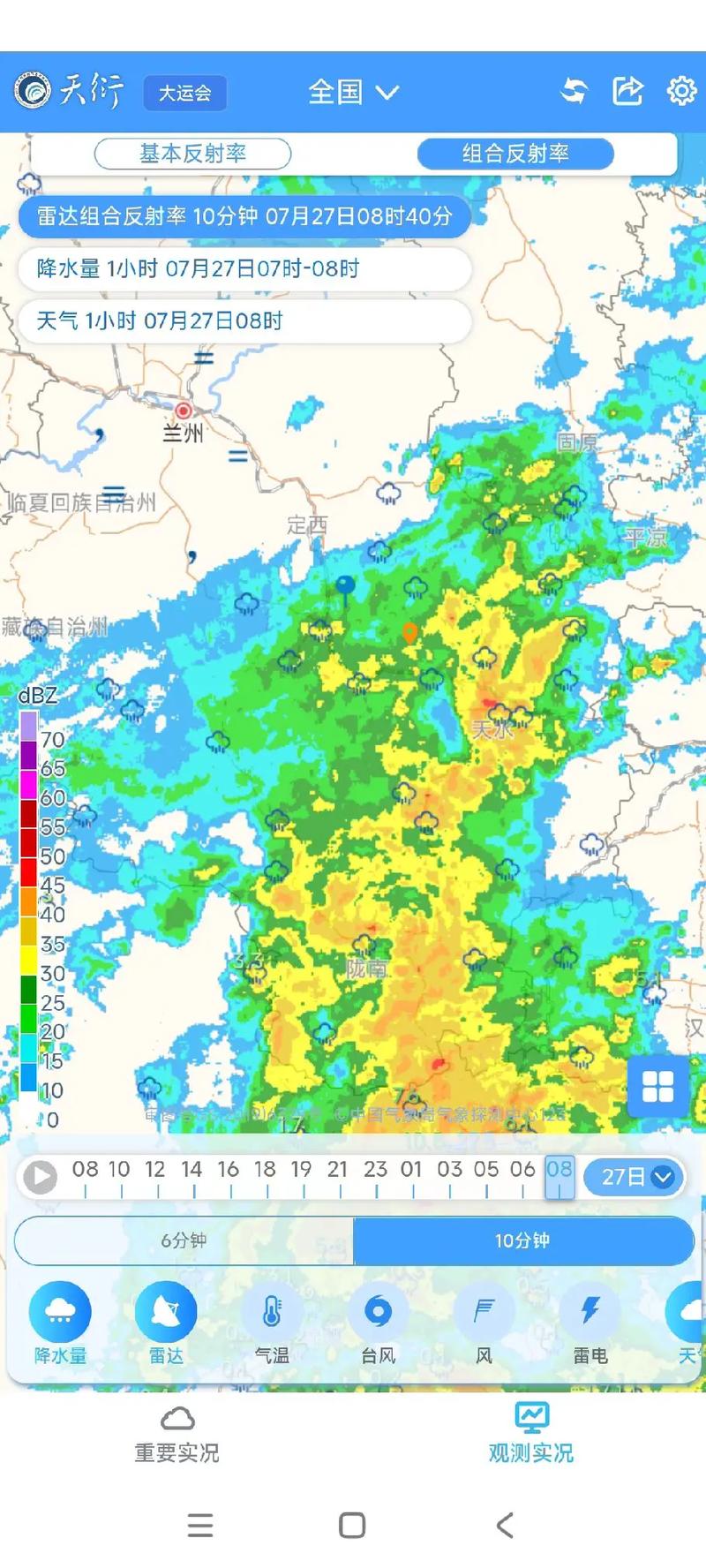Play the radar timeline animation
Image resolution: width=706 pixels, height=1568 pixels.
pos(40,1176)
